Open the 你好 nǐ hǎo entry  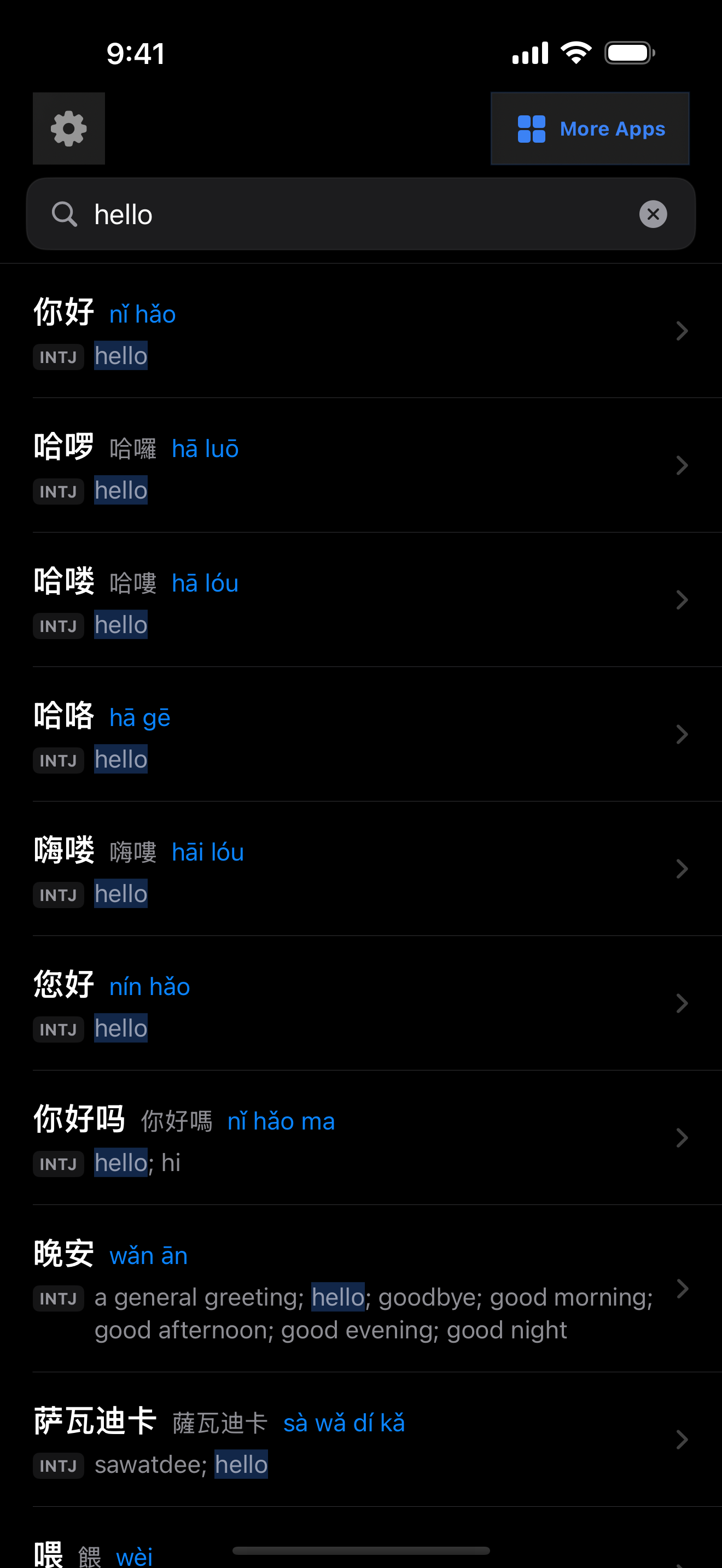pos(360,331)
